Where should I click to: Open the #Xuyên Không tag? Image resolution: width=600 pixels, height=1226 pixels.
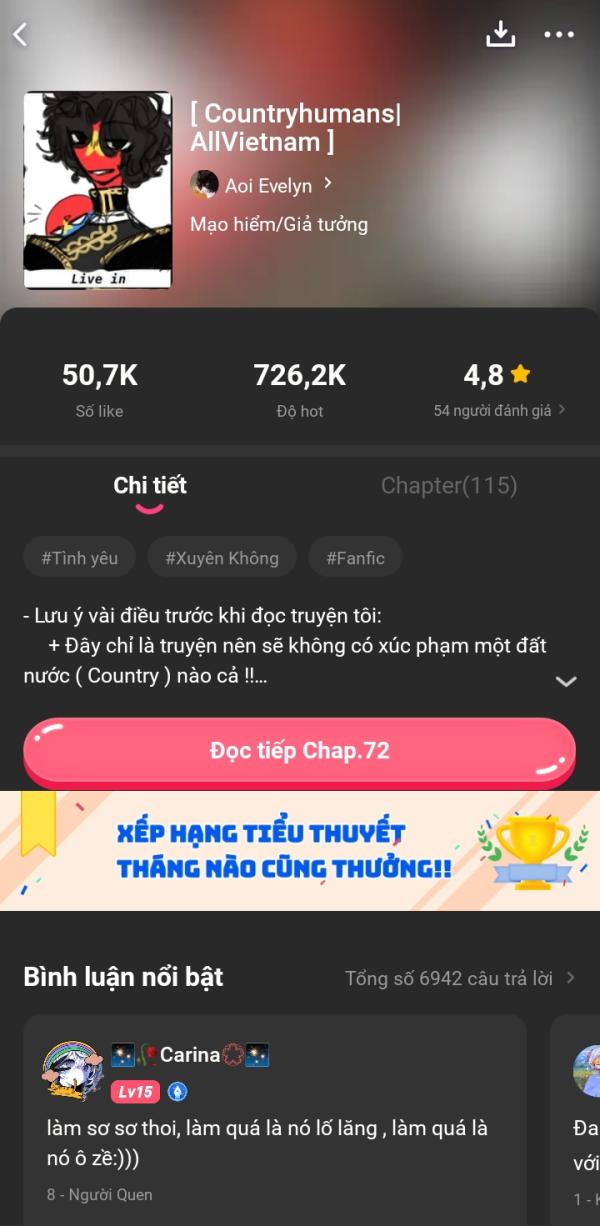point(222,558)
